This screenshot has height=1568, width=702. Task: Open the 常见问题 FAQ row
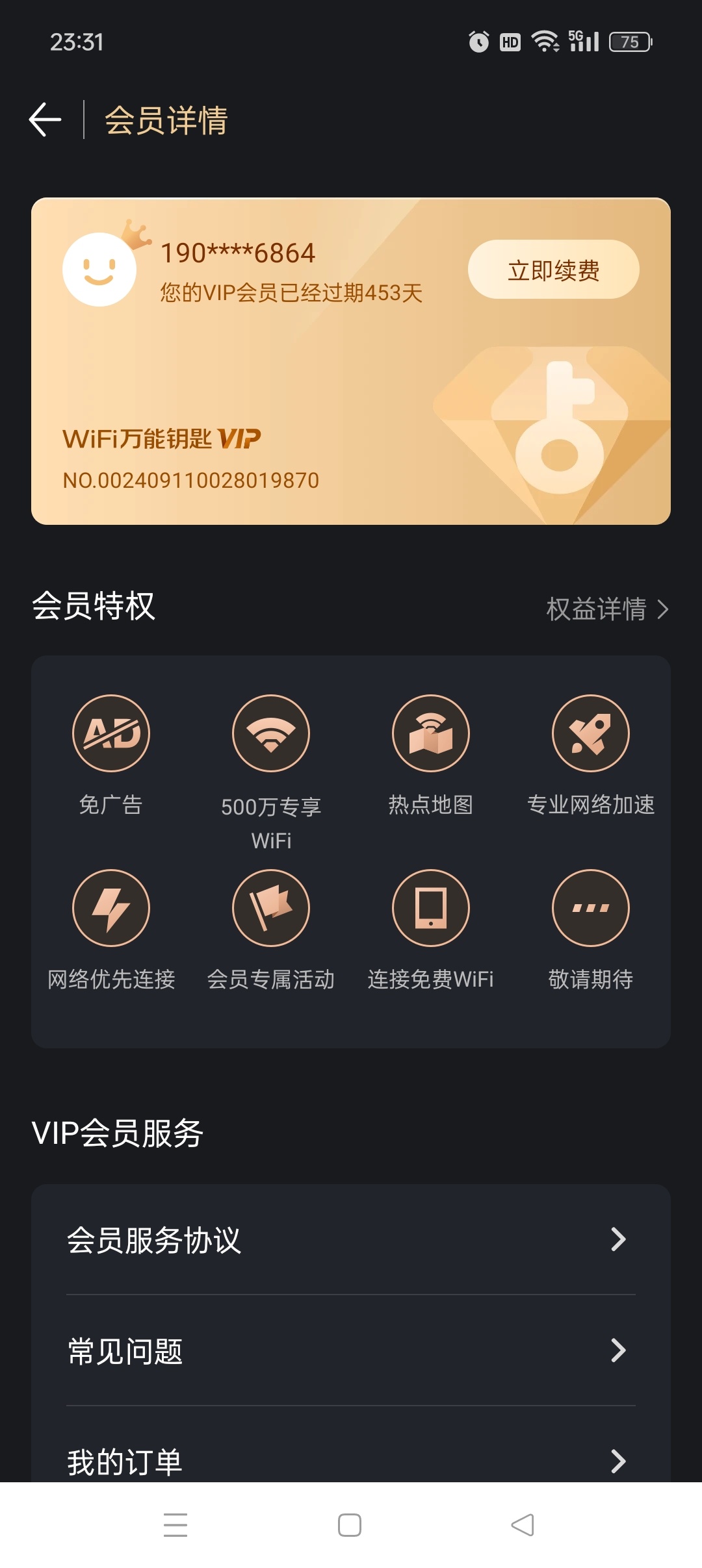point(351,1350)
